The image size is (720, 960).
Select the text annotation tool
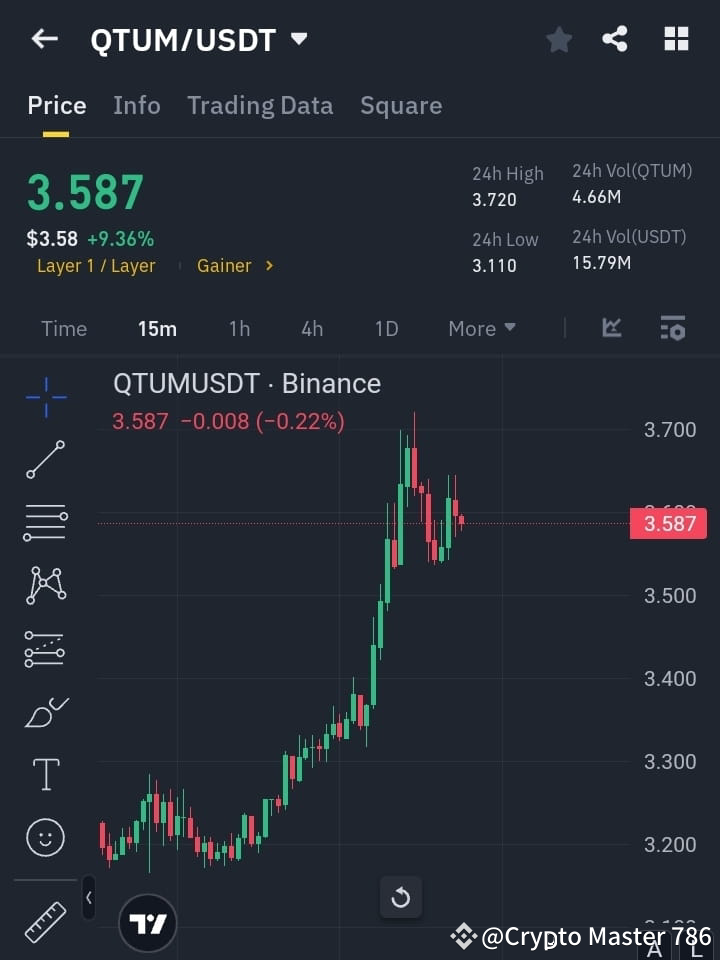coord(45,774)
